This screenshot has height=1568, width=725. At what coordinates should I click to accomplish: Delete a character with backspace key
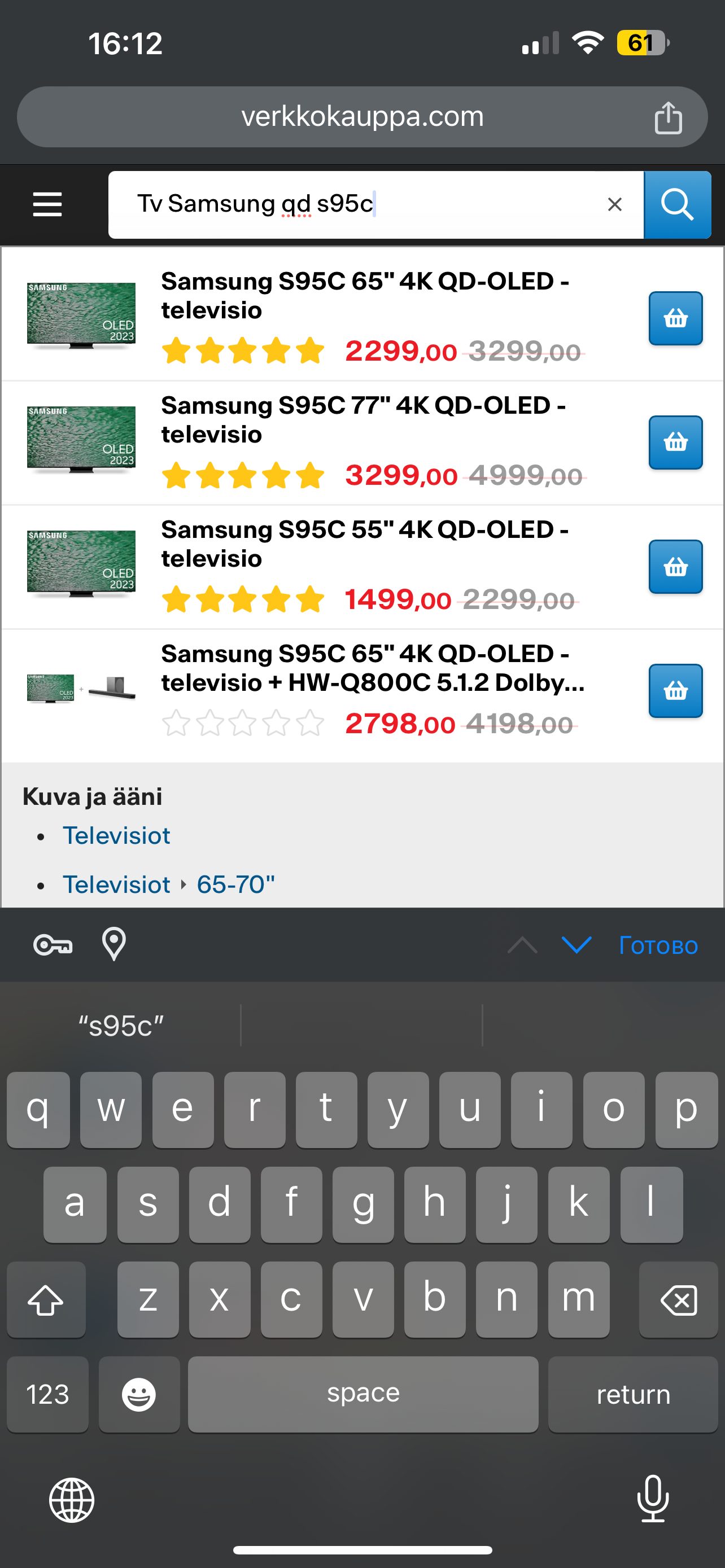click(x=678, y=1300)
